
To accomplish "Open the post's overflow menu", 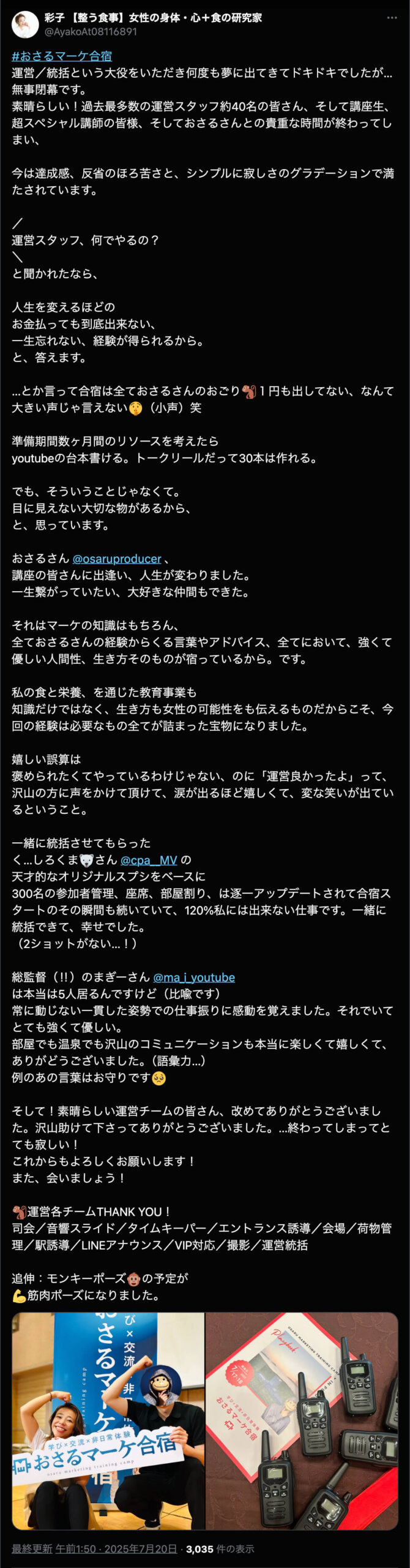I will point(392,18).
